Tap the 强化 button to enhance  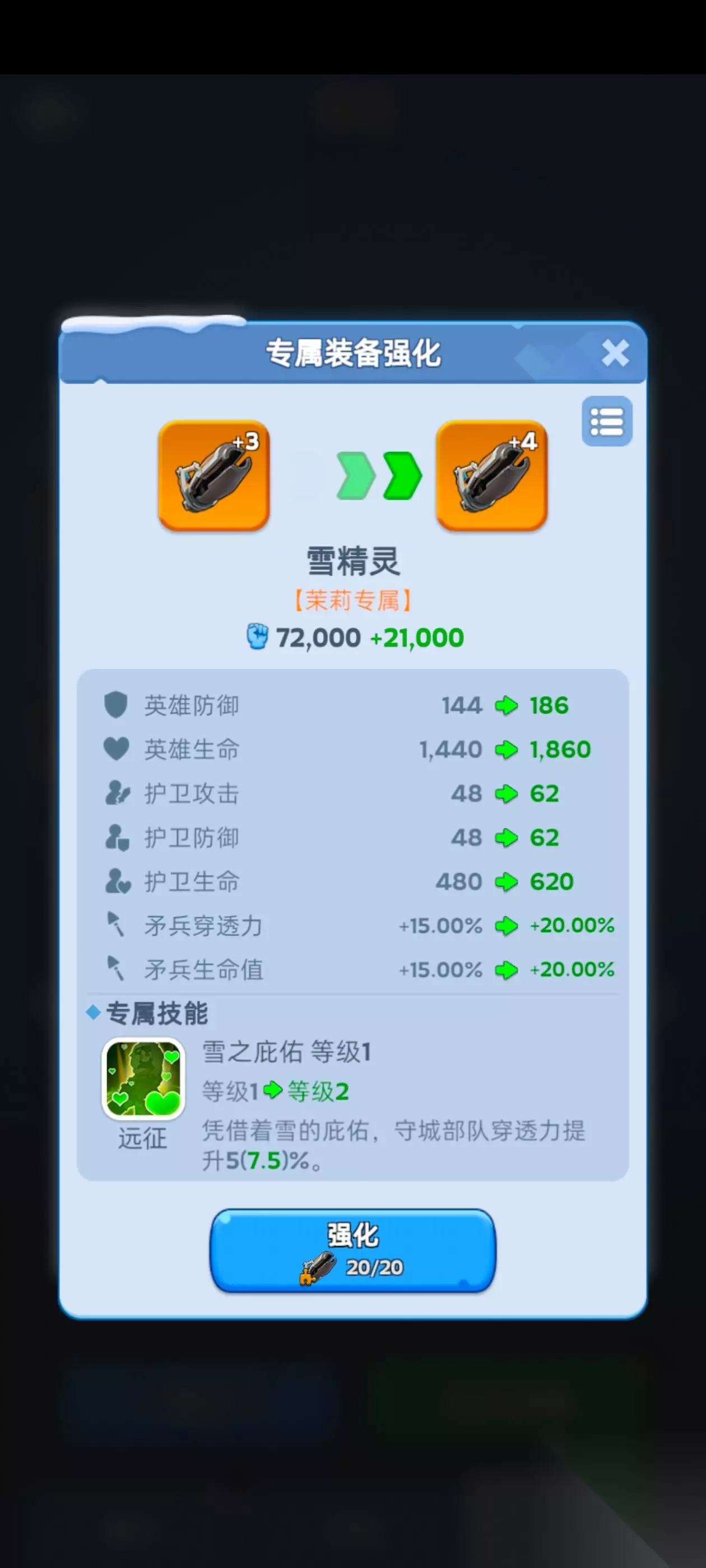coord(352,1250)
